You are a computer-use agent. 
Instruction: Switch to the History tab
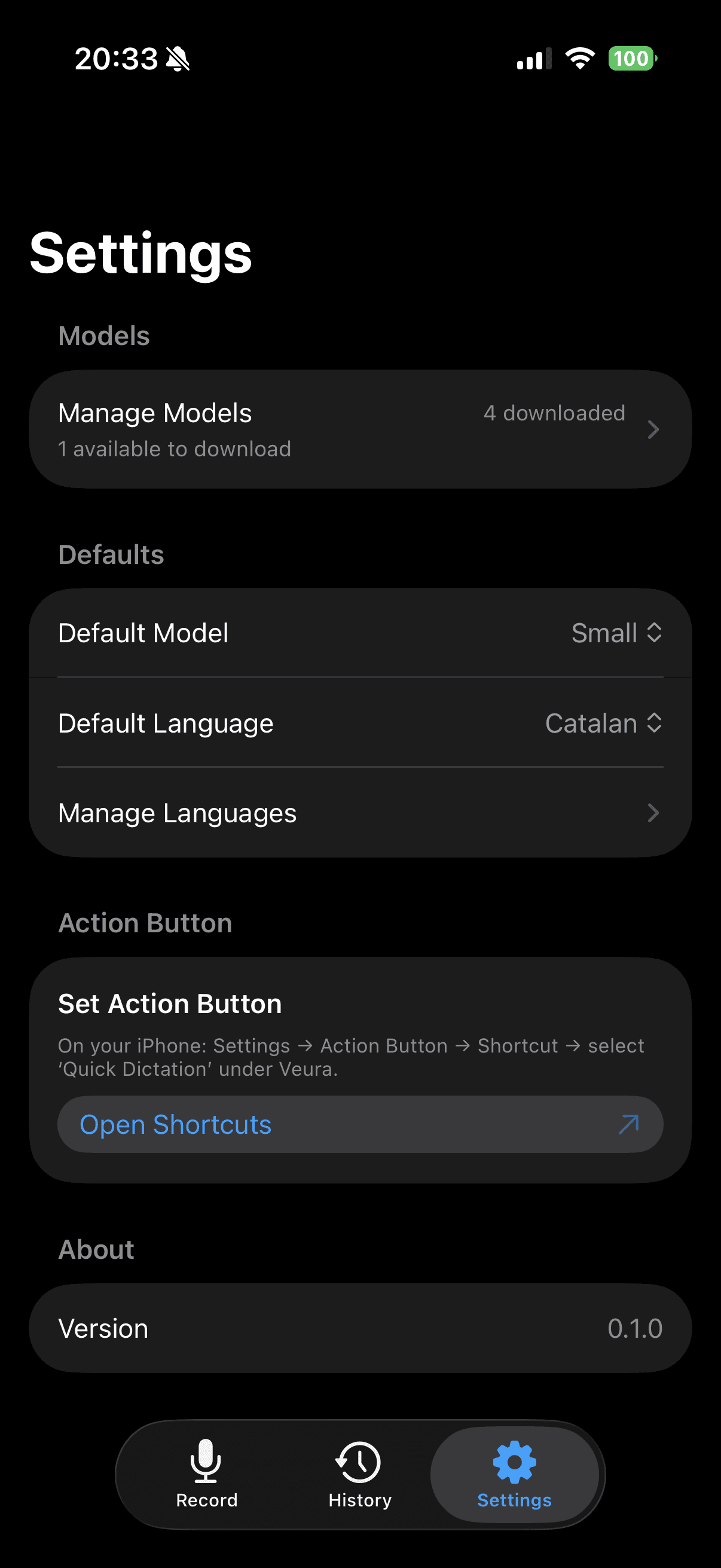click(359, 1474)
